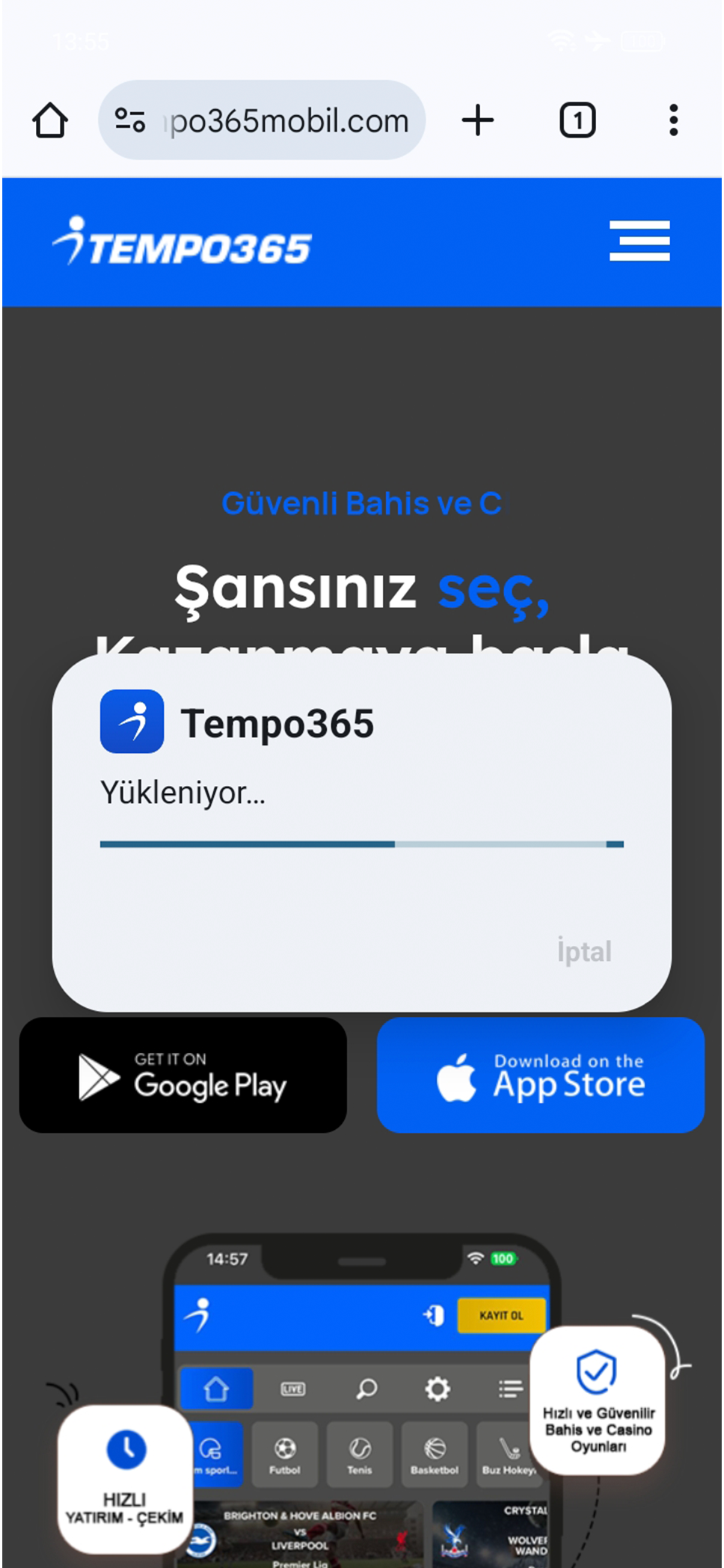Cancel the installation with İptal

[583, 951]
